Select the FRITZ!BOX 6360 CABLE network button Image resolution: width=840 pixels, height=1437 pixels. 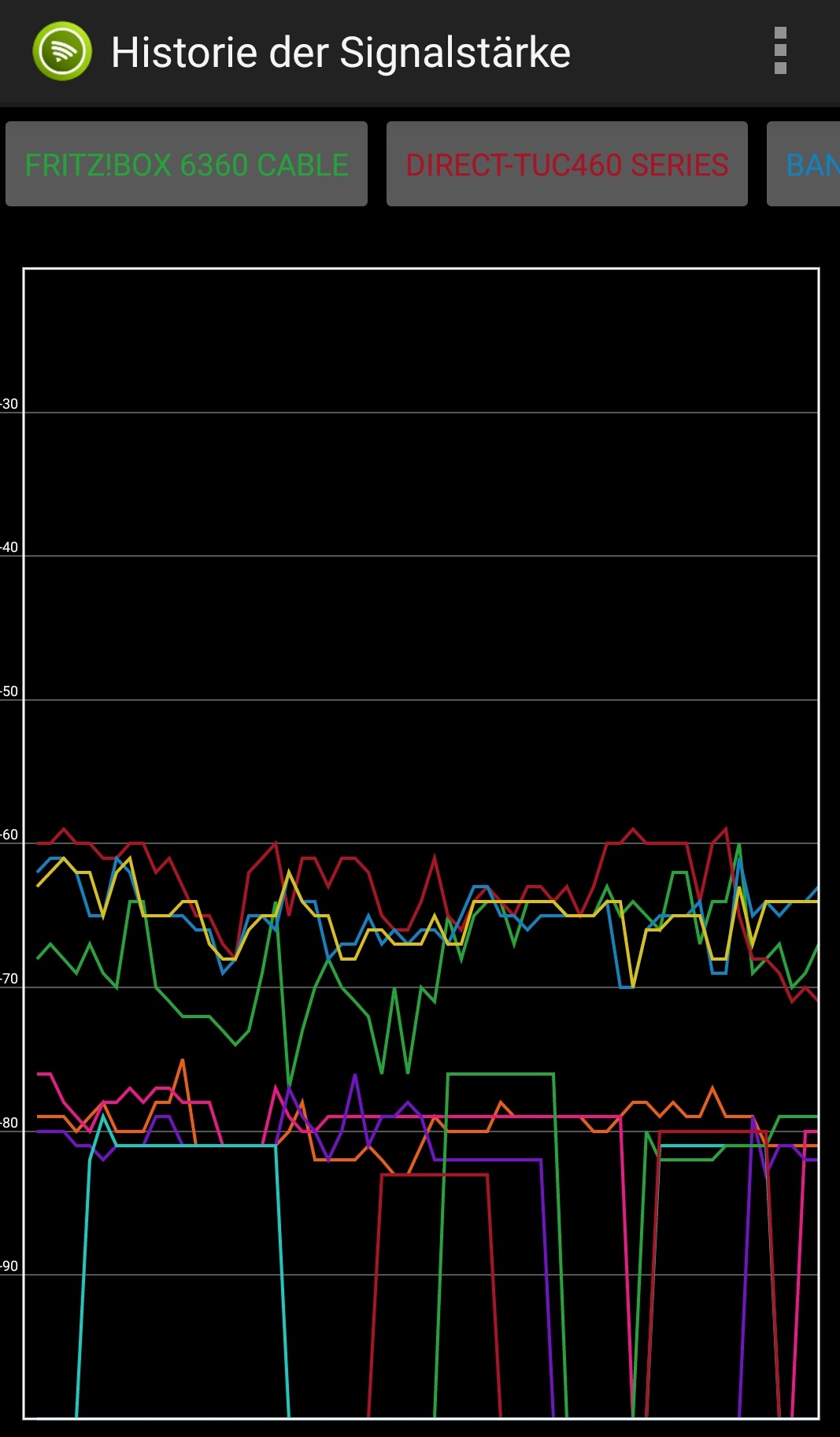point(187,165)
